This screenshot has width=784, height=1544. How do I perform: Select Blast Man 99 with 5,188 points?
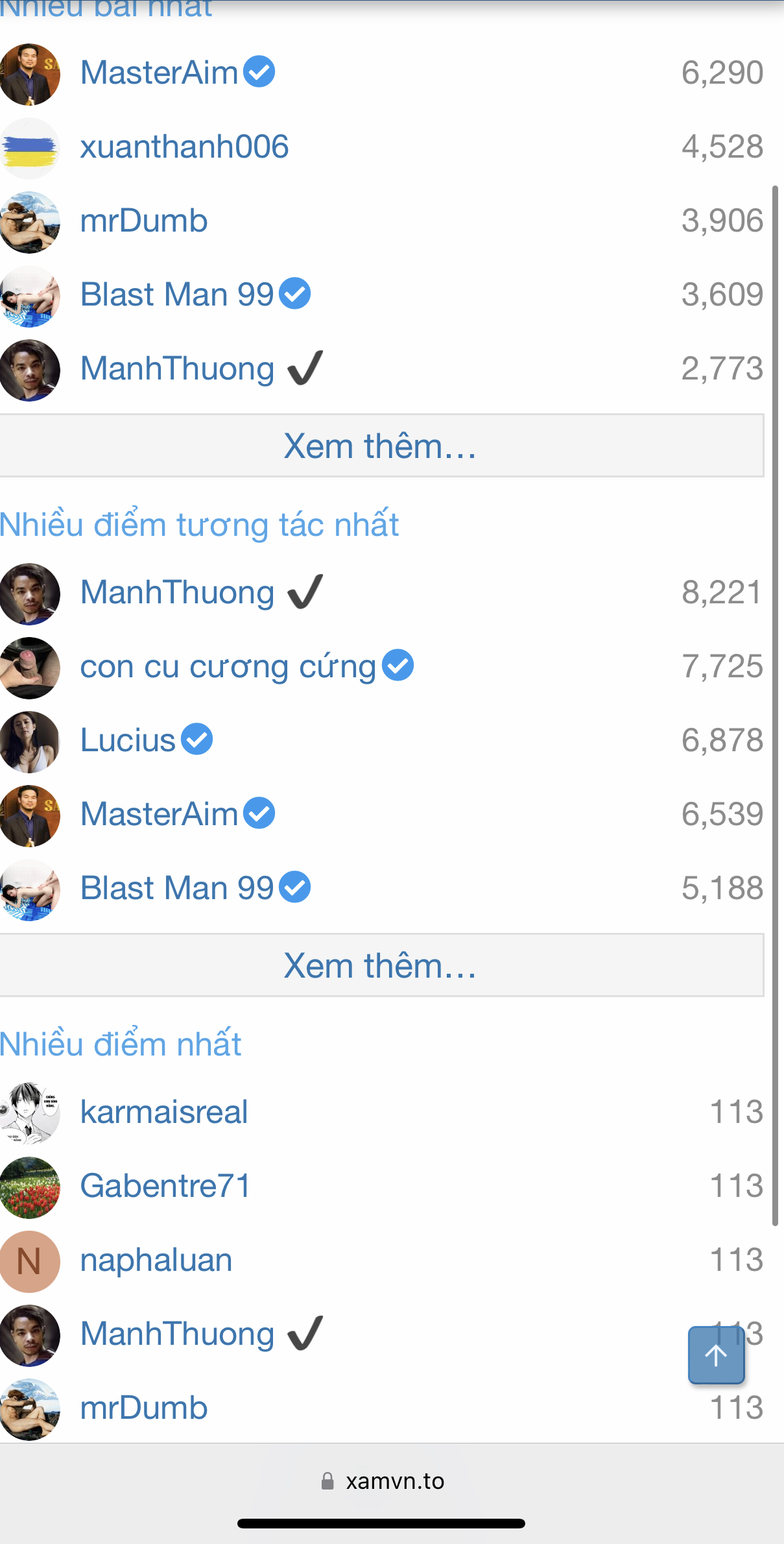(x=176, y=888)
